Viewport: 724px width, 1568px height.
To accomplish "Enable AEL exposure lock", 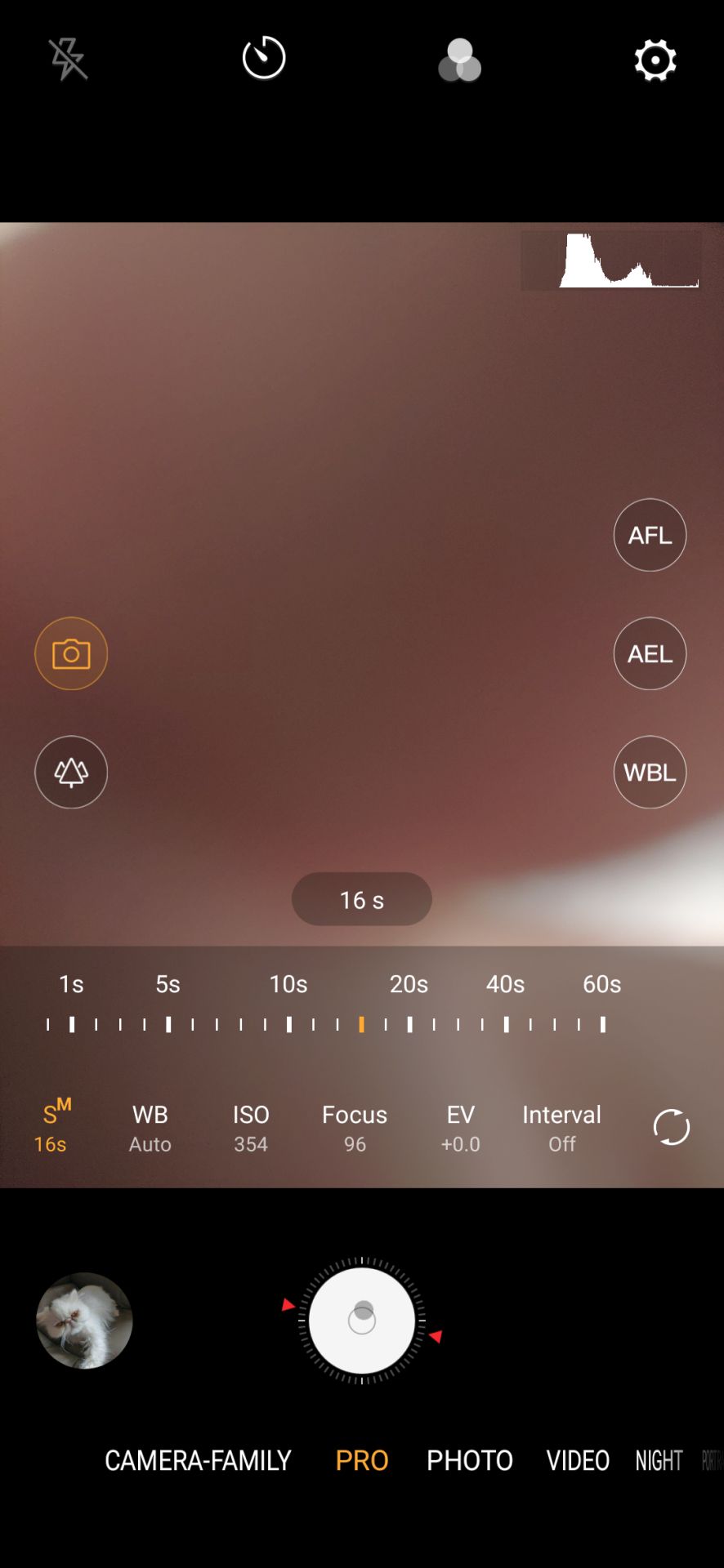I will click(650, 653).
